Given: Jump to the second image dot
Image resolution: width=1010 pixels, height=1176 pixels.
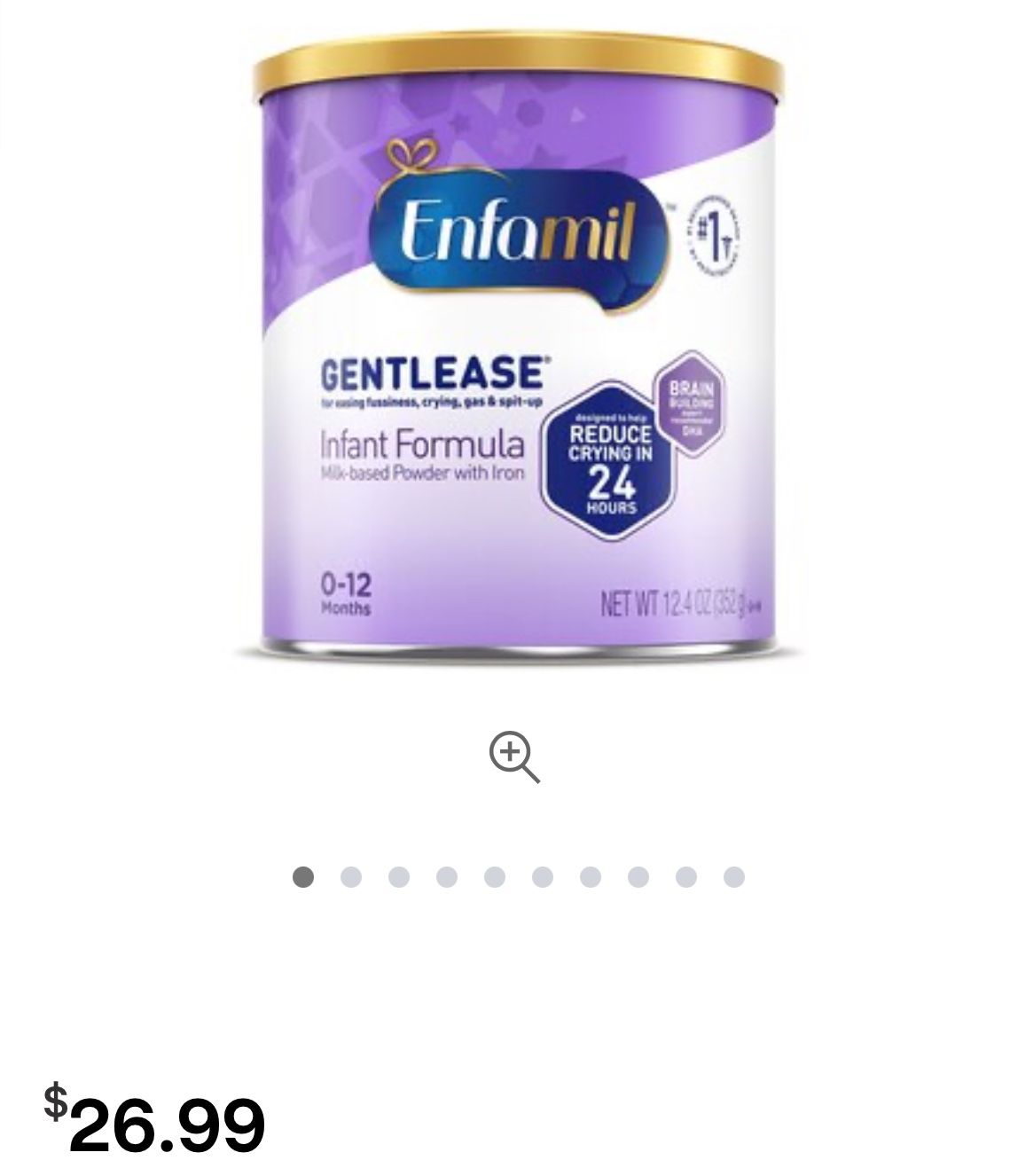Looking at the screenshot, I should click(351, 877).
